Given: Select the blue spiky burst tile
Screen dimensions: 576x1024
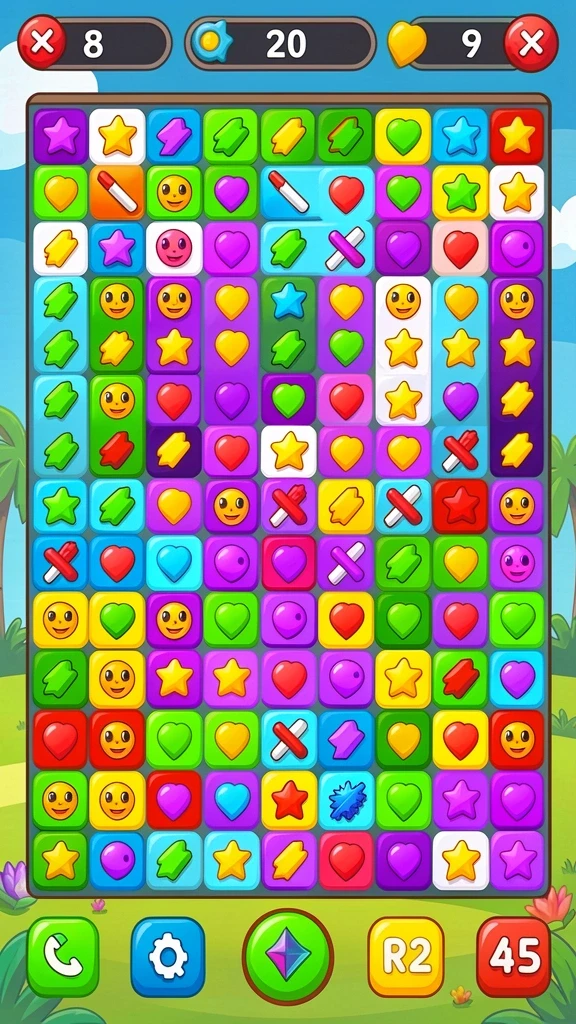Looking at the screenshot, I should (x=346, y=801).
